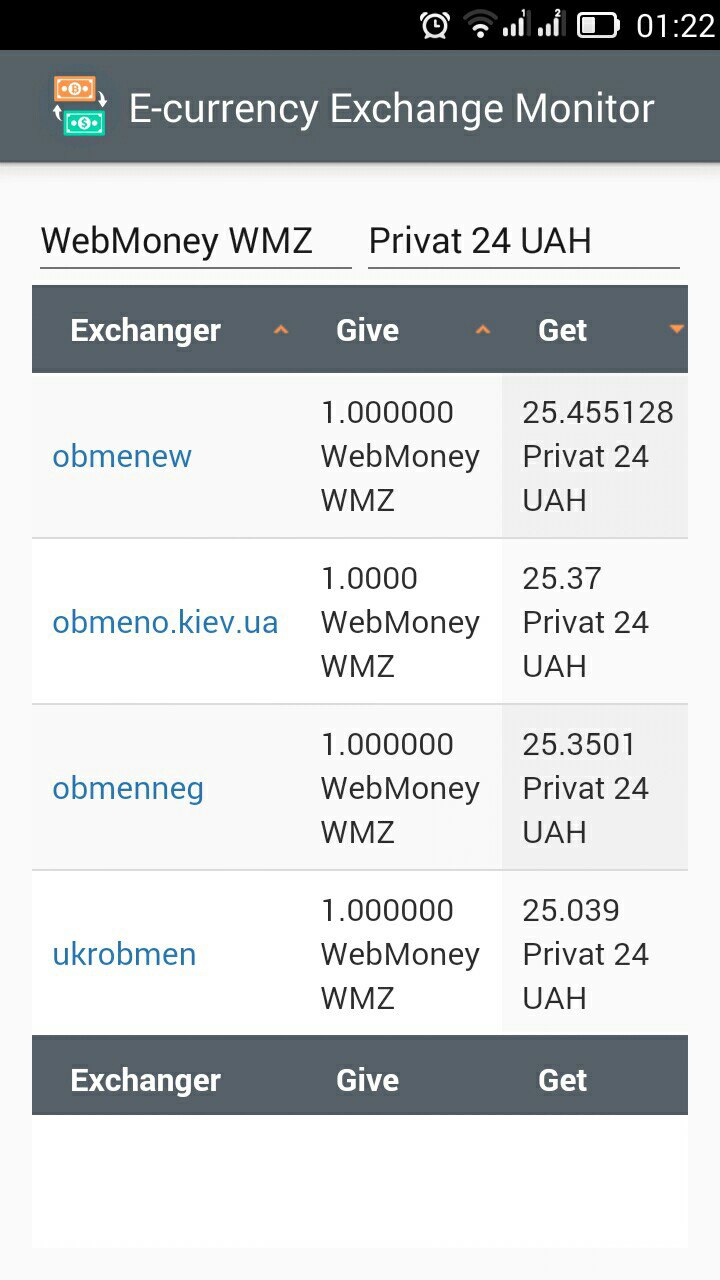Toggle sort order on the Give column
Viewport: 720px width, 1280px height.
click(483, 328)
